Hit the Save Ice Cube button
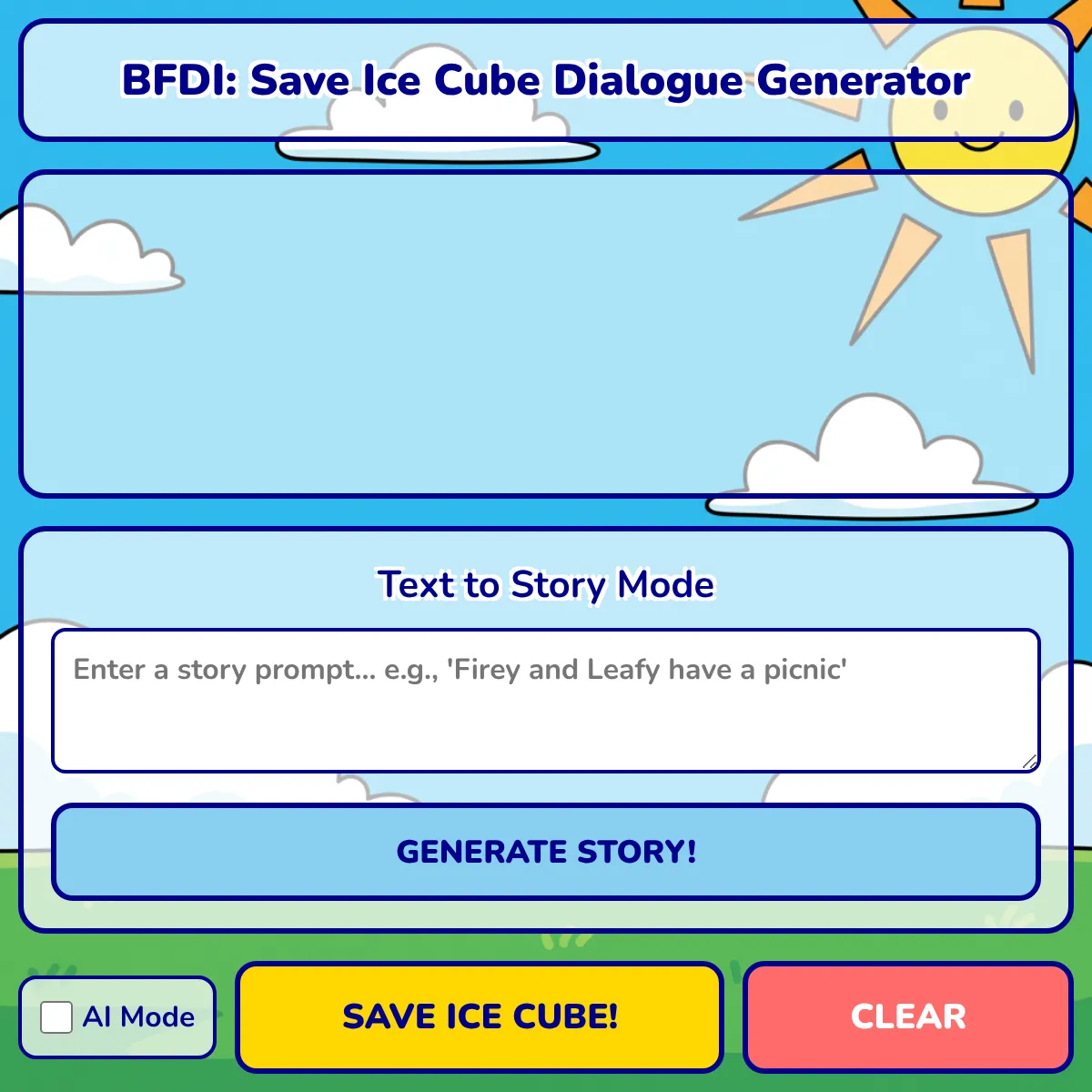This screenshot has height=1092, width=1092. coord(480,1017)
